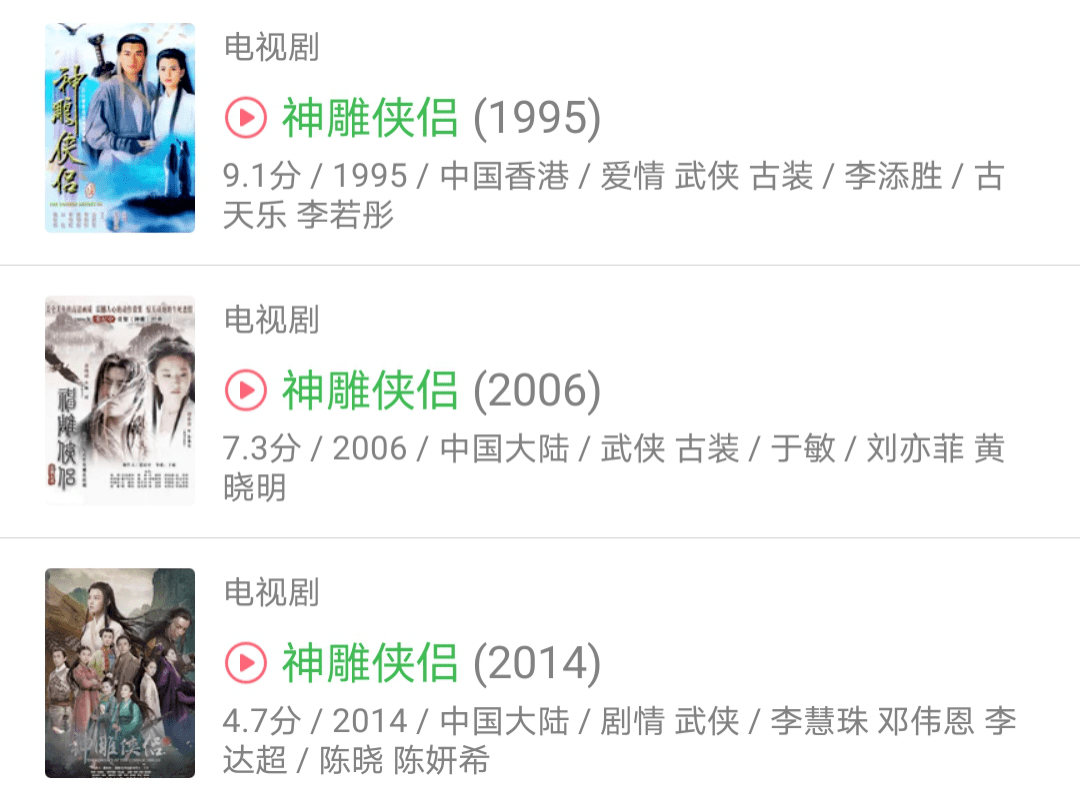Screen dimensions: 1080x795
Task: Tap the 2006 series poster thumbnail
Action: [120, 400]
